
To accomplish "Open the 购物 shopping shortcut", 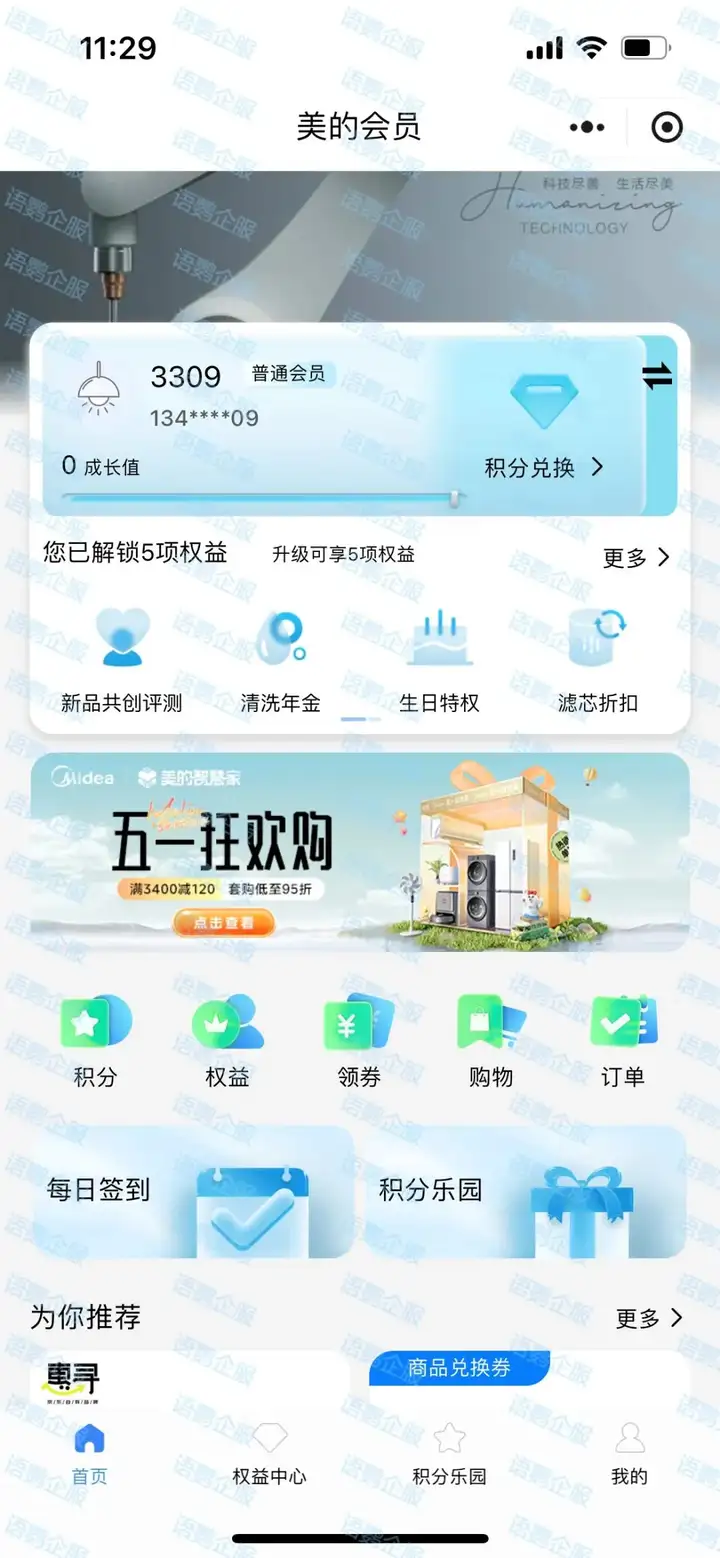I will pyautogui.click(x=491, y=1041).
